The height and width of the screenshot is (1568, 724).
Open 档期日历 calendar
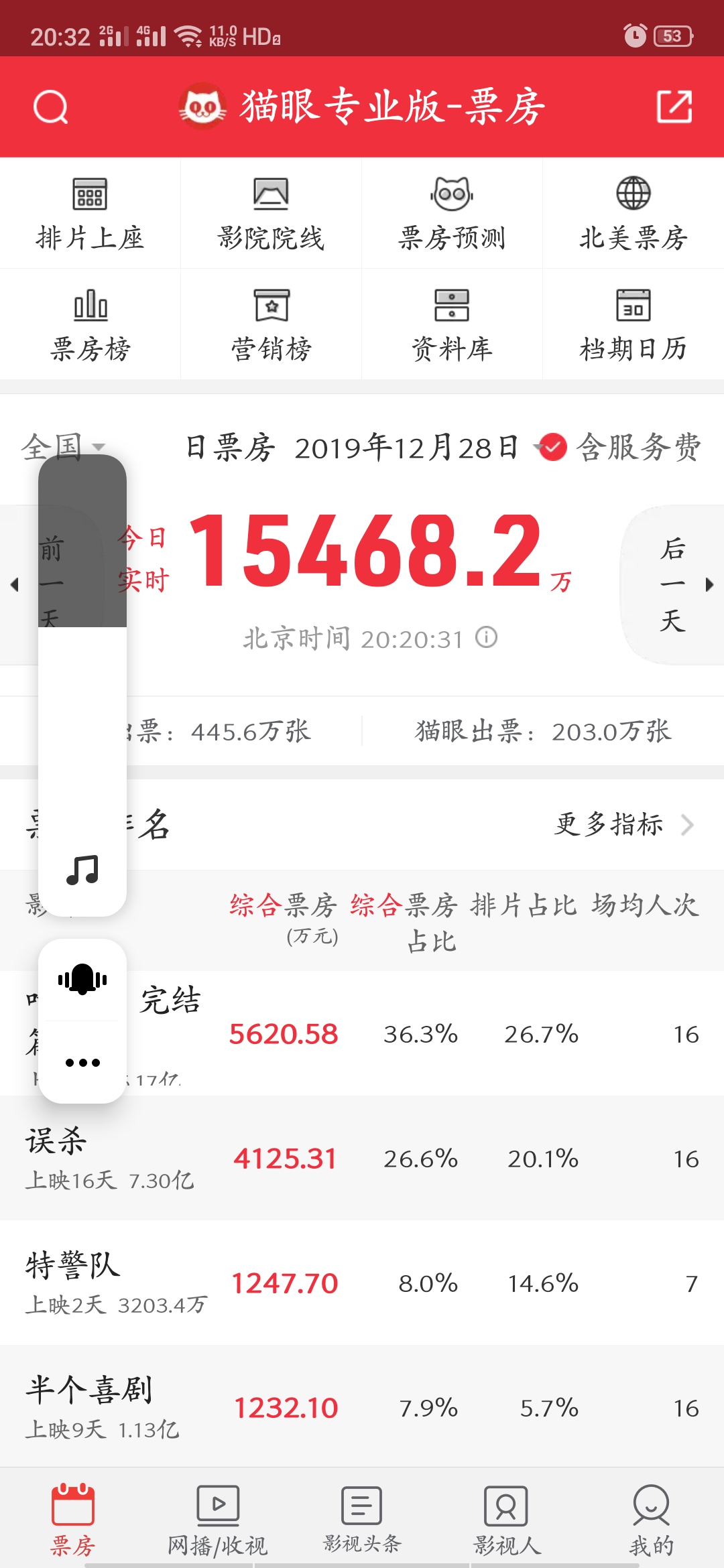[x=633, y=325]
